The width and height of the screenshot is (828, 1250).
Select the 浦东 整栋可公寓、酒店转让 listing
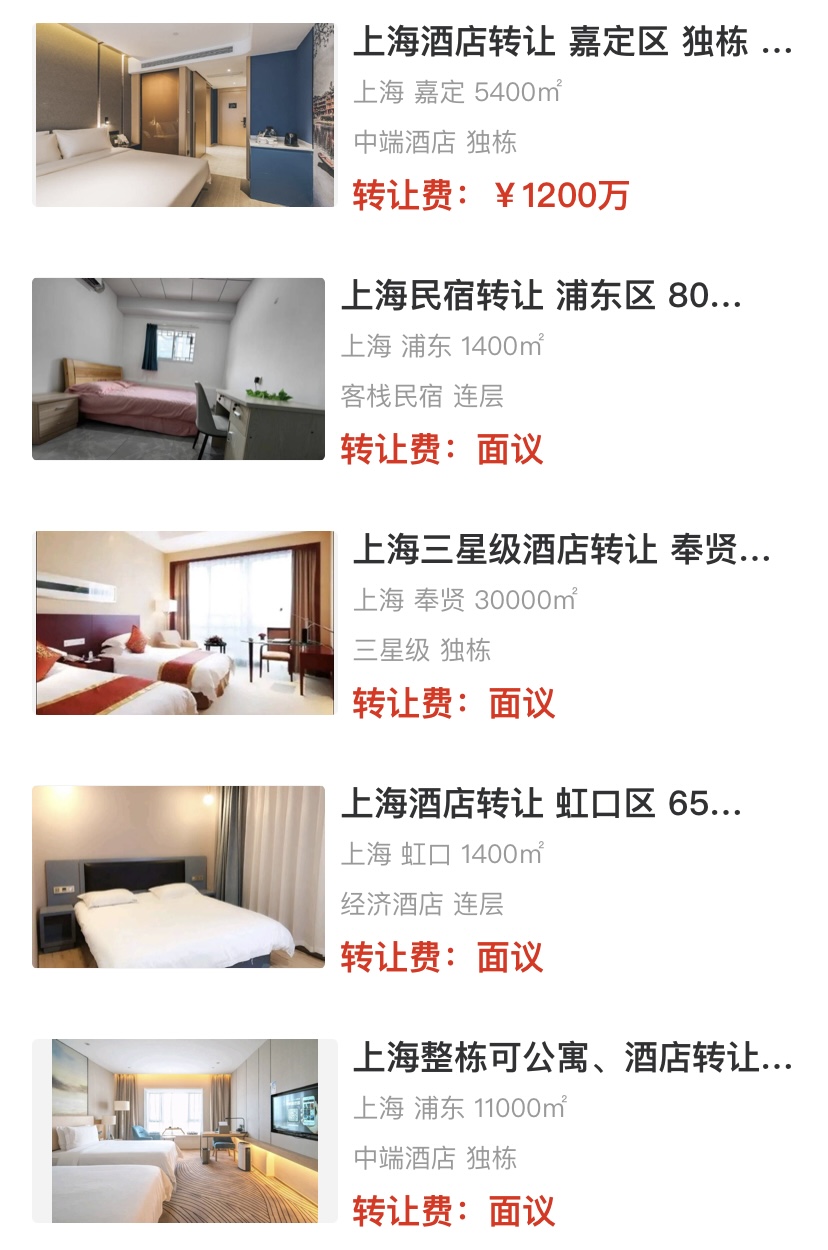click(571, 1058)
